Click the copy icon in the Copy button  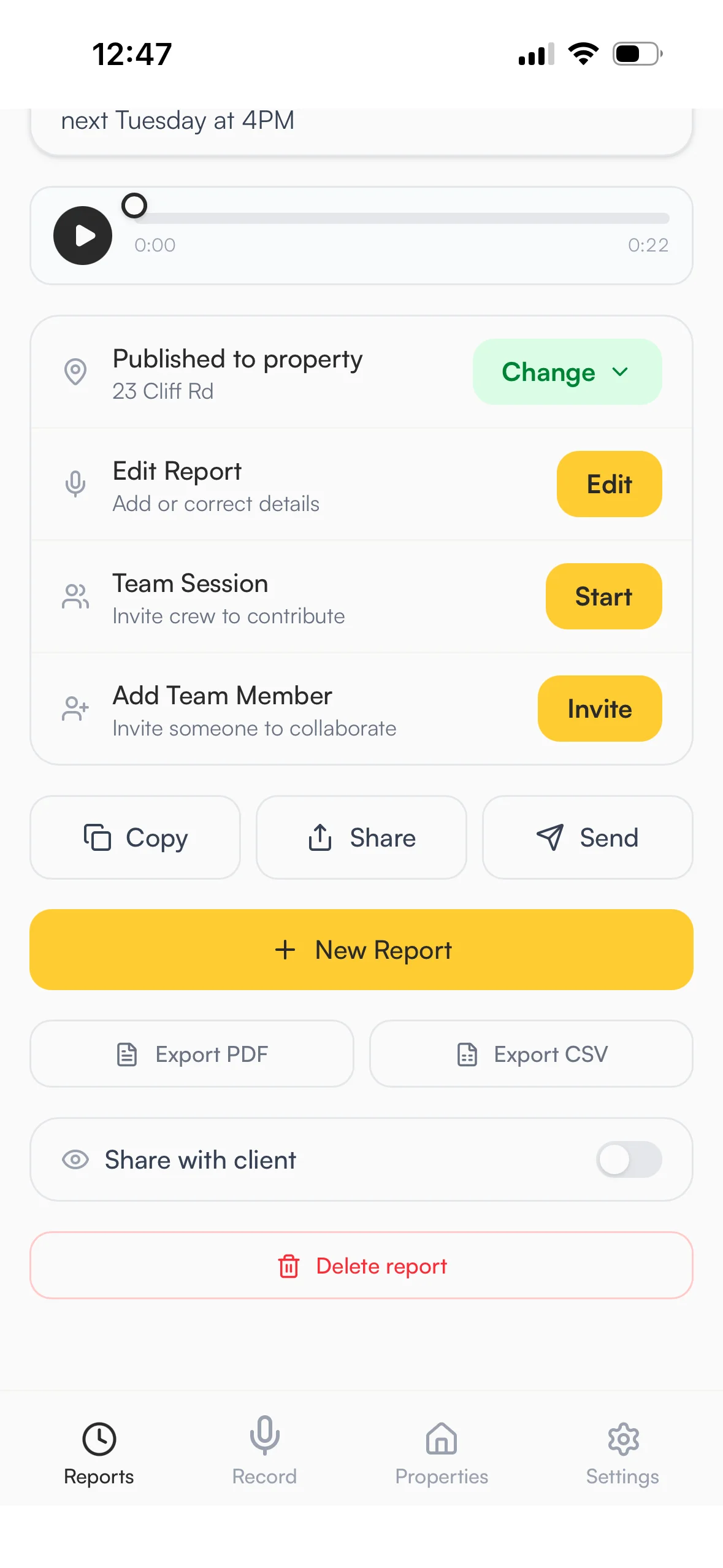pos(98,837)
